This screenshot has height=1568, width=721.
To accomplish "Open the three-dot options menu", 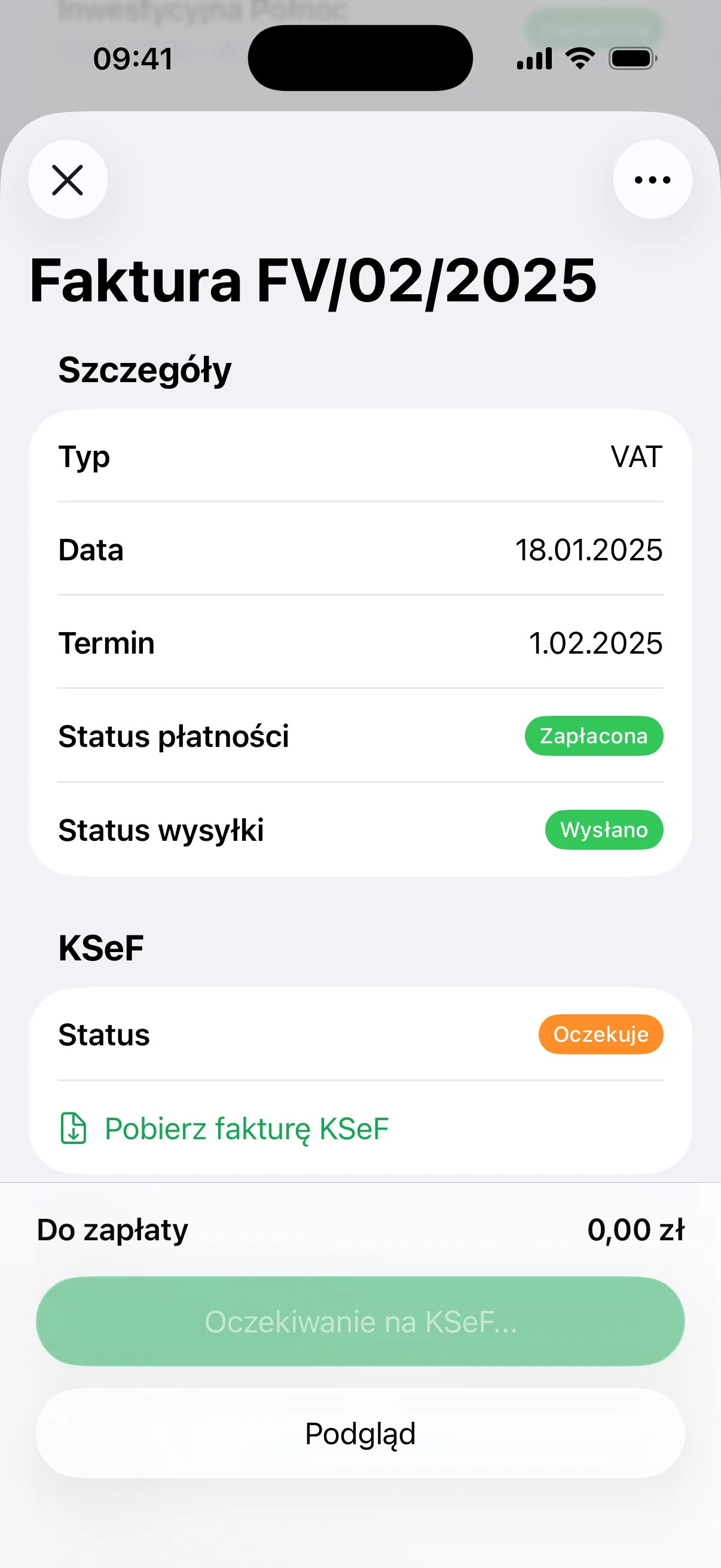I will (651, 179).
